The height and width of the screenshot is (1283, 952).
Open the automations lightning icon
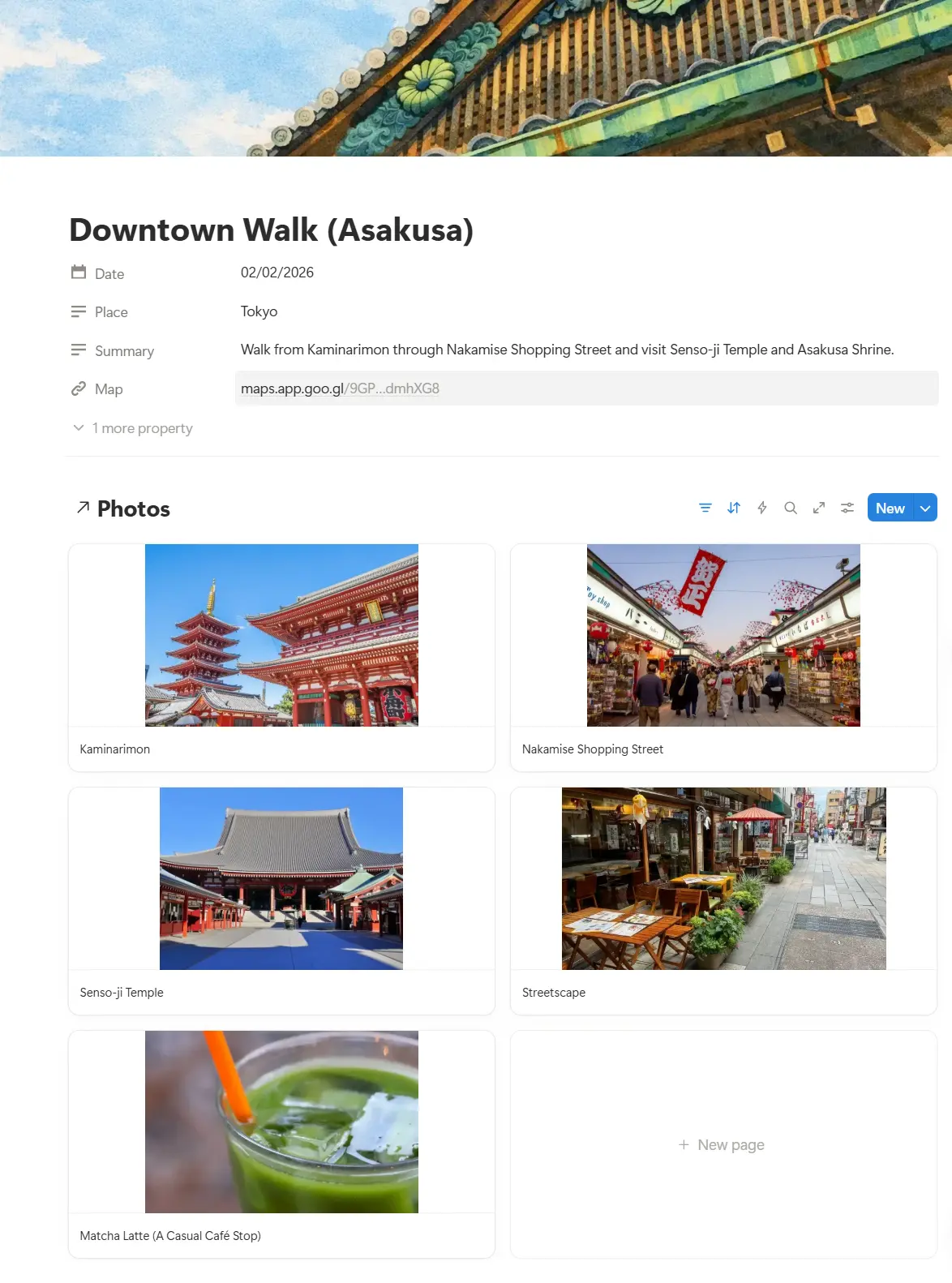[x=762, y=508]
